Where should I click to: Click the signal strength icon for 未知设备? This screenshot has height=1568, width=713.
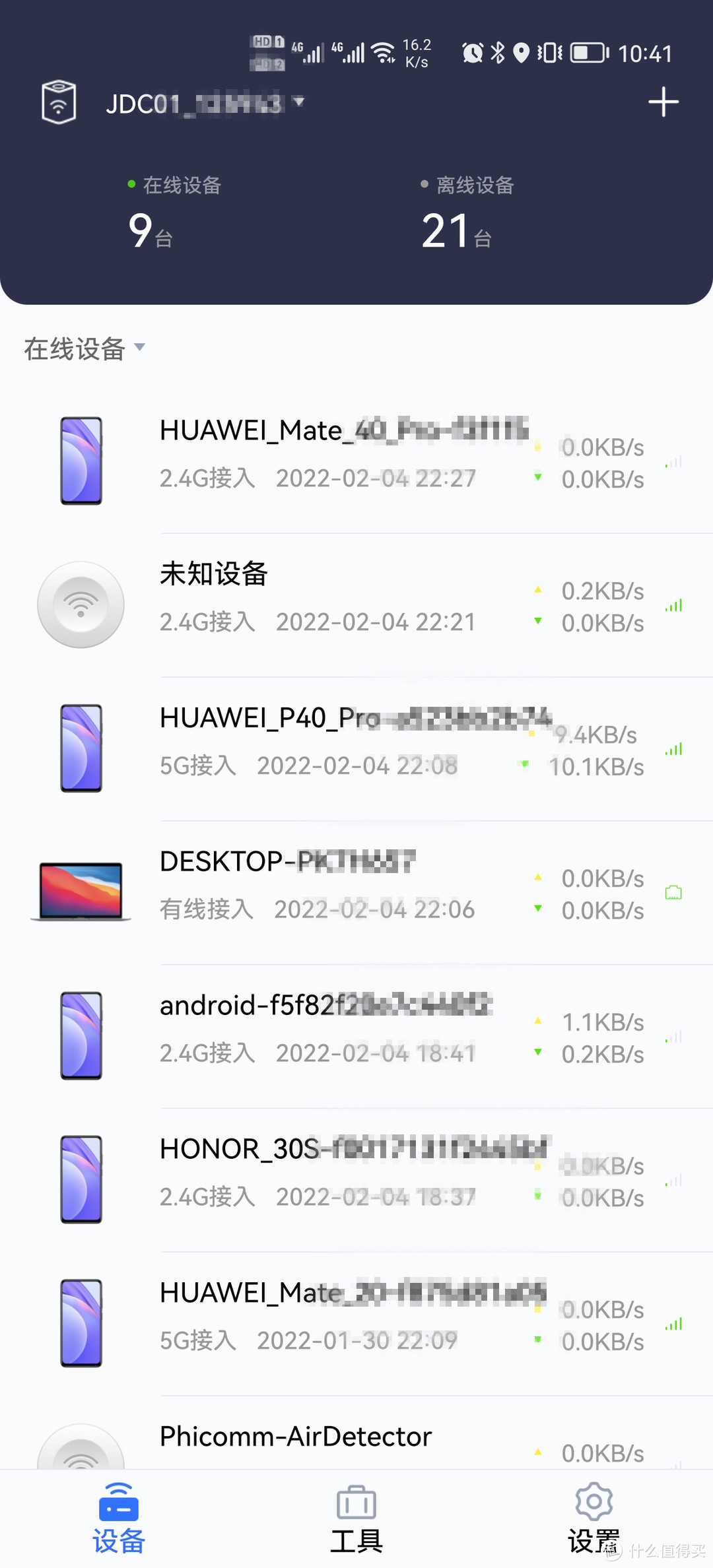(673, 604)
